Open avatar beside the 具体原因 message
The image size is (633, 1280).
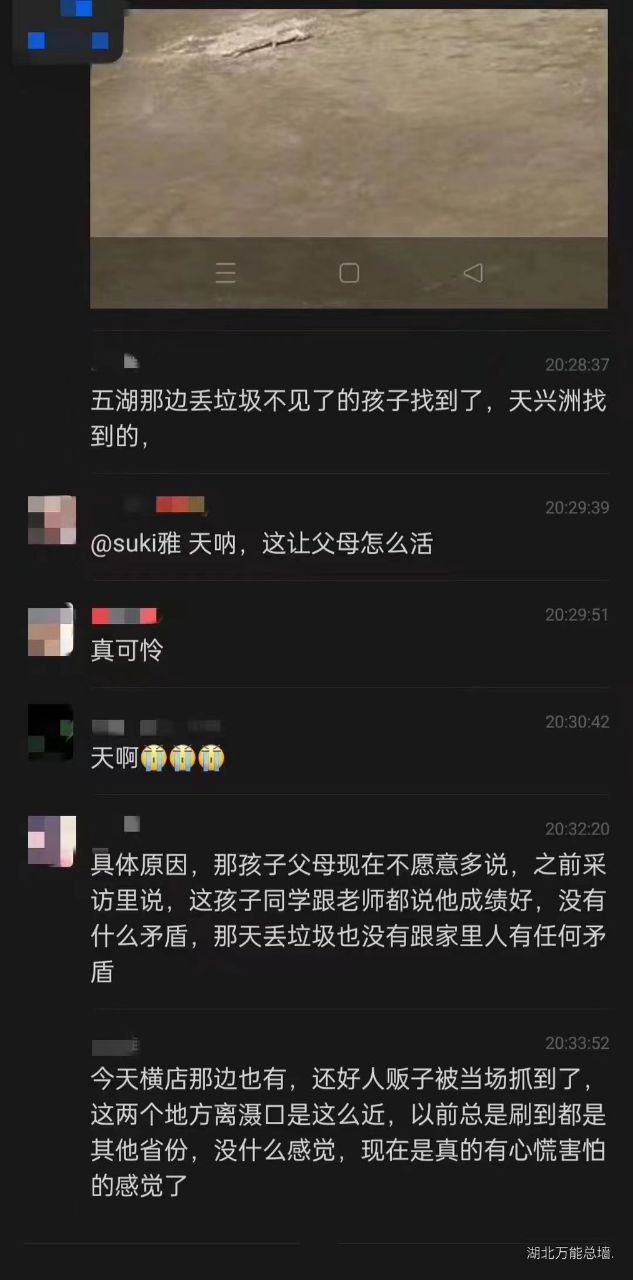point(51,841)
